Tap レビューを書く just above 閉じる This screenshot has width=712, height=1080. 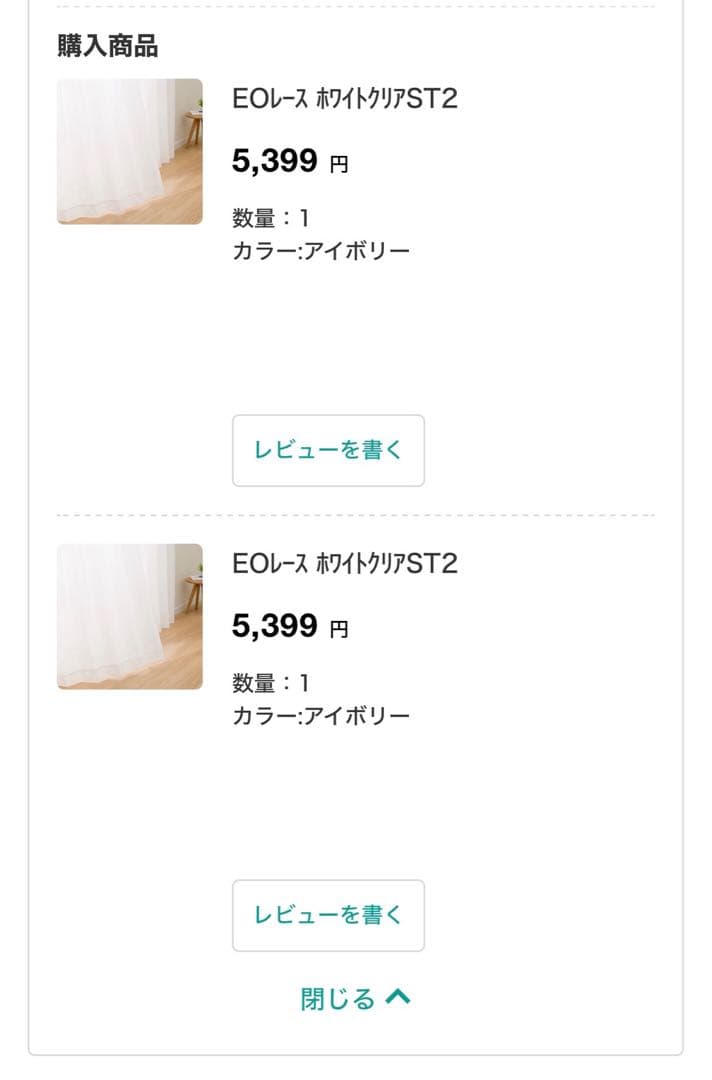(x=328, y=915)
